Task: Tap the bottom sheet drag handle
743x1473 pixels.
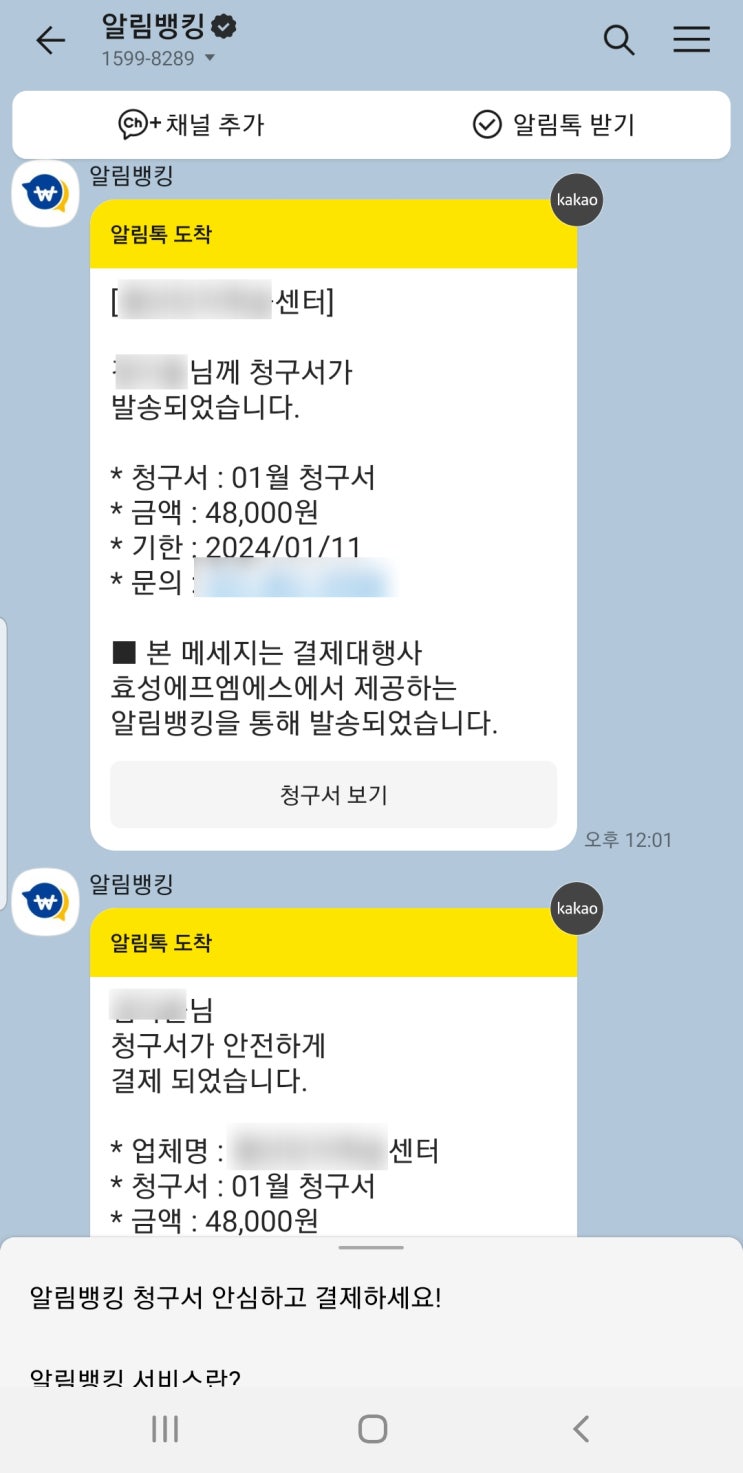Action: pyautogui.click(x=371, y=1248)
